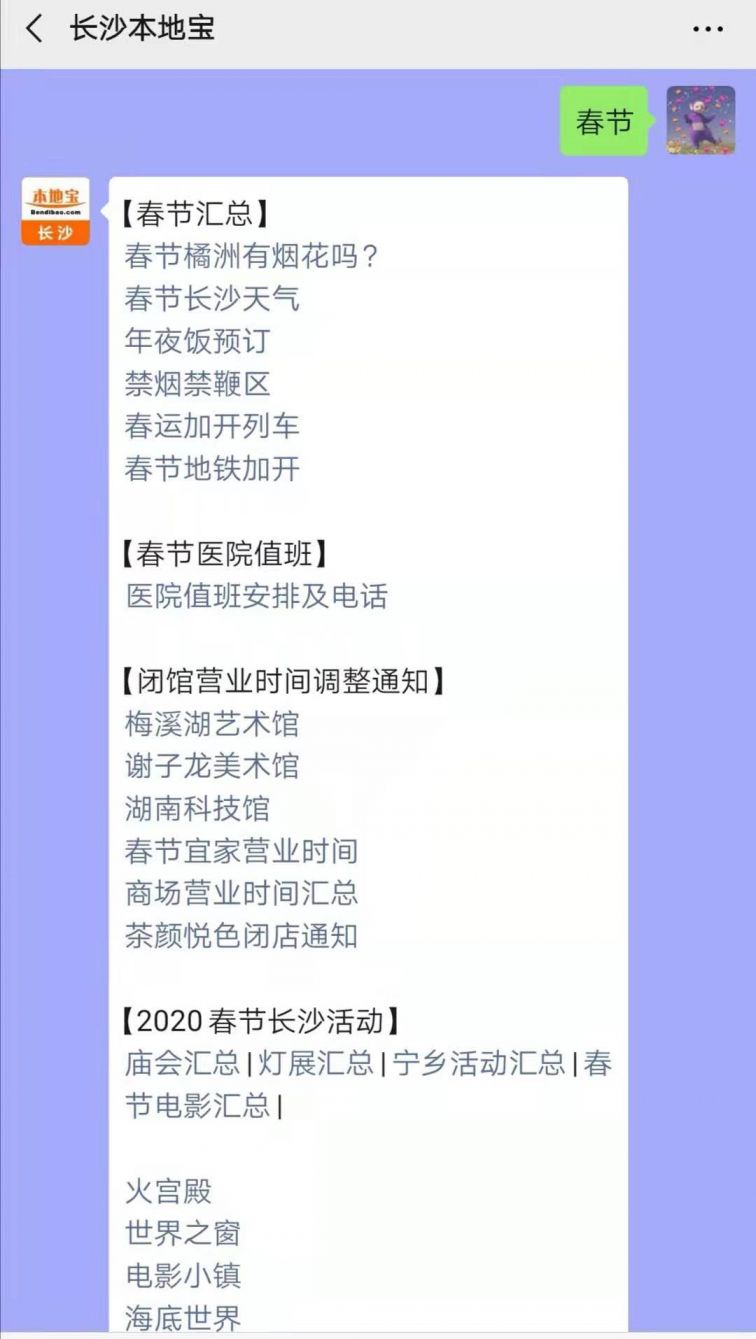Open 火宫殿 link
The height and width of the screenshot is (1339, 756).
(x=168, y=1191)
